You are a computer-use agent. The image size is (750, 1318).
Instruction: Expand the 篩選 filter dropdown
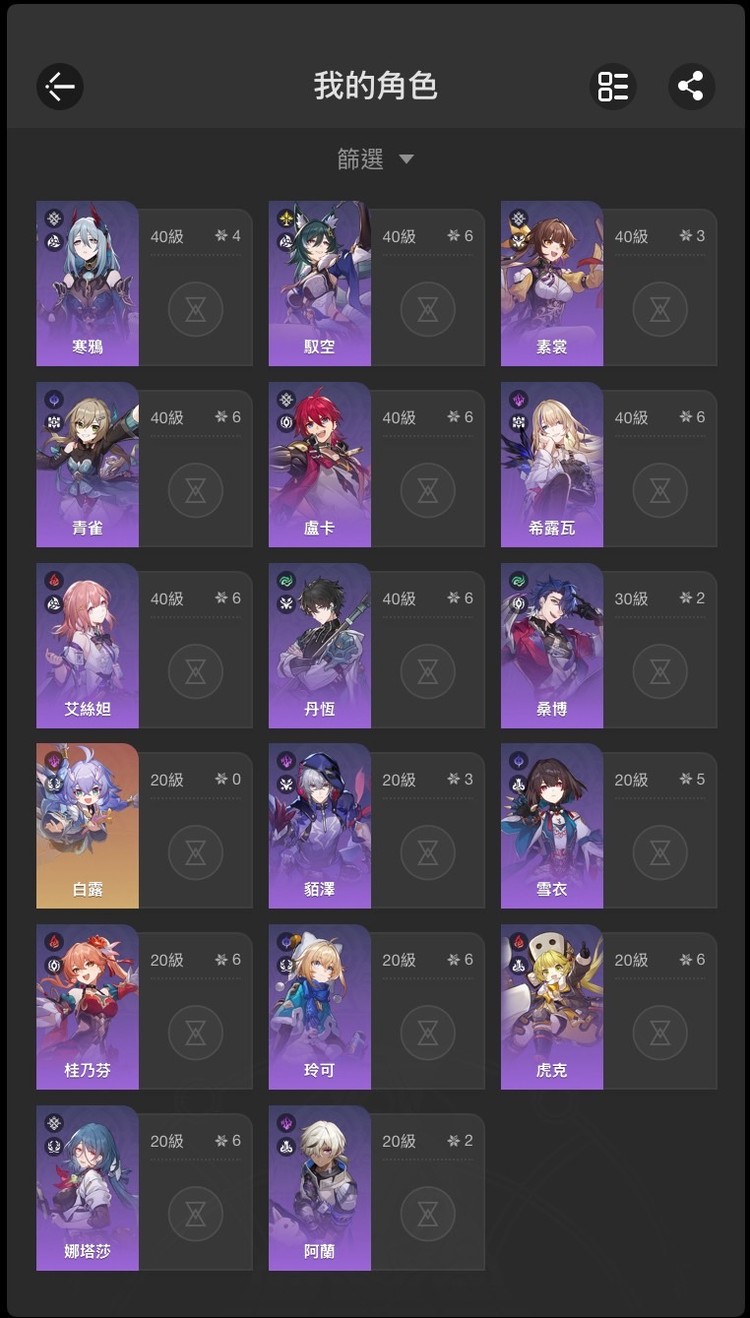pos(375,159)
